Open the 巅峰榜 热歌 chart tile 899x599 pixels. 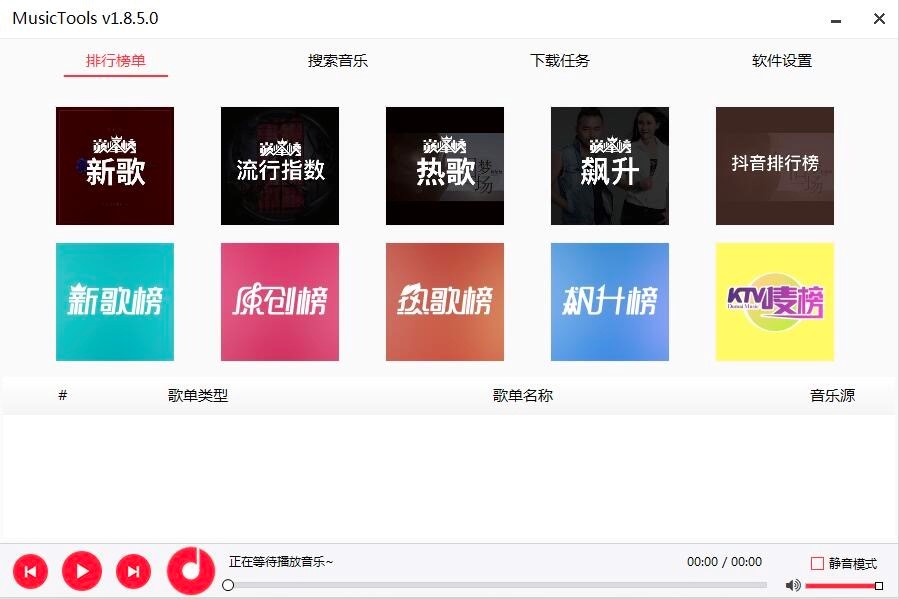(x=445, y=166)
